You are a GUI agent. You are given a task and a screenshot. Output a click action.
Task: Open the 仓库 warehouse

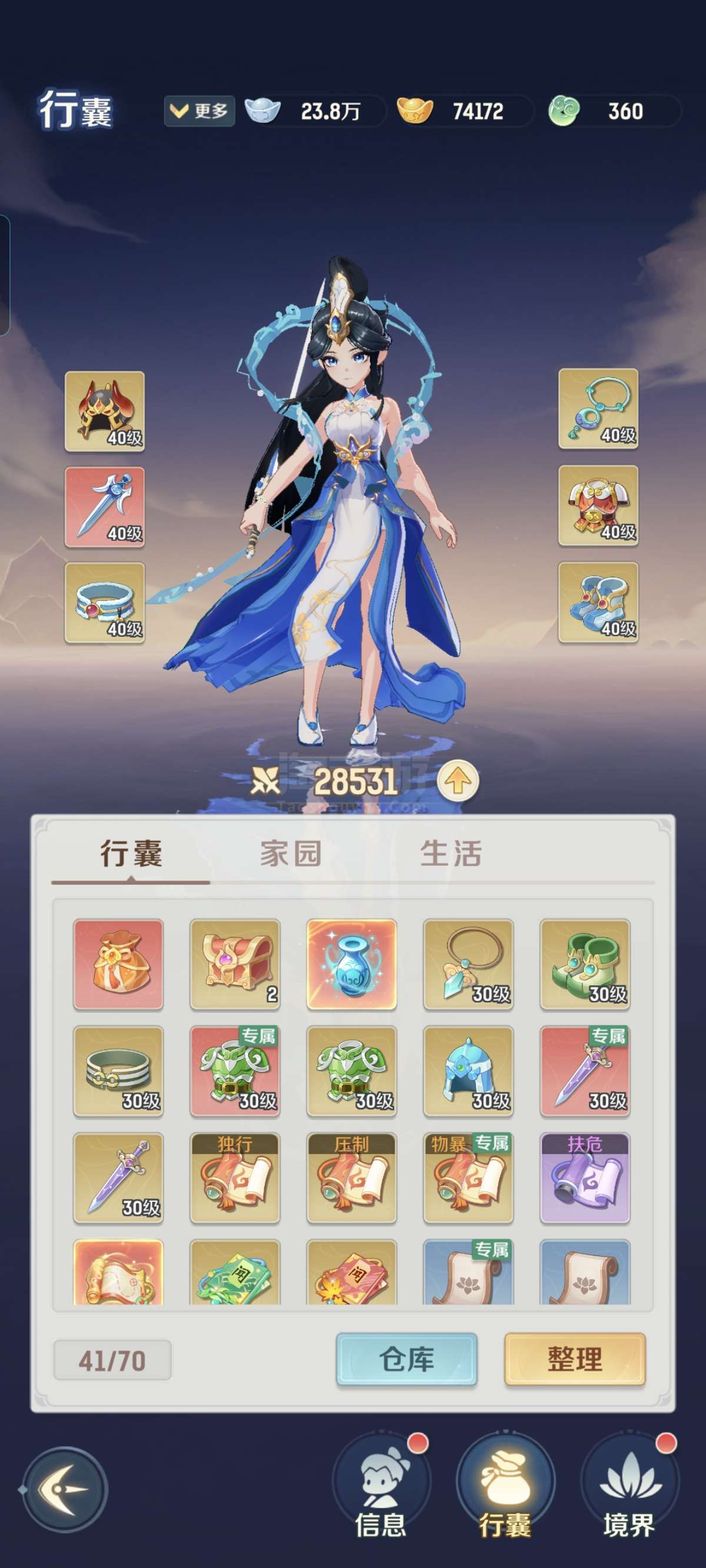coord(407,1359)
